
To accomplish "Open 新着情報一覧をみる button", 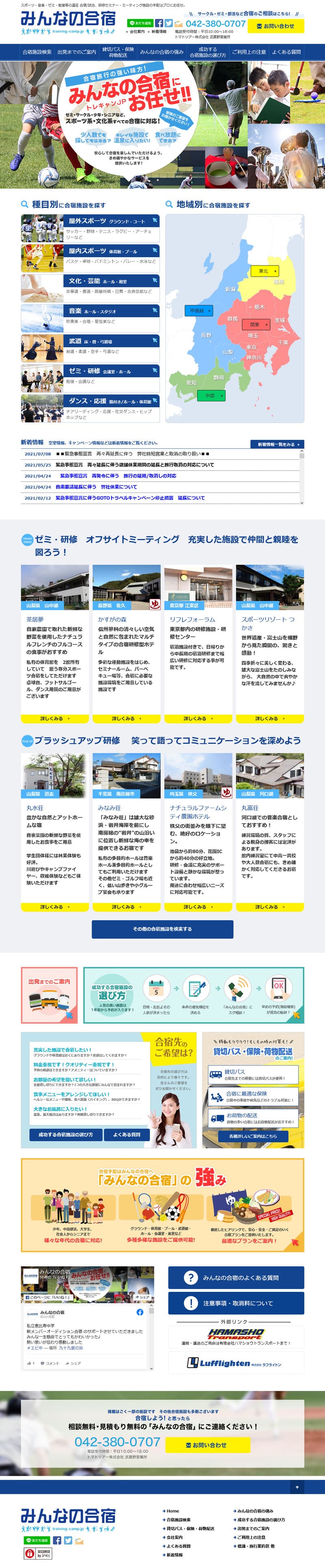I will (x=277, y=444).
